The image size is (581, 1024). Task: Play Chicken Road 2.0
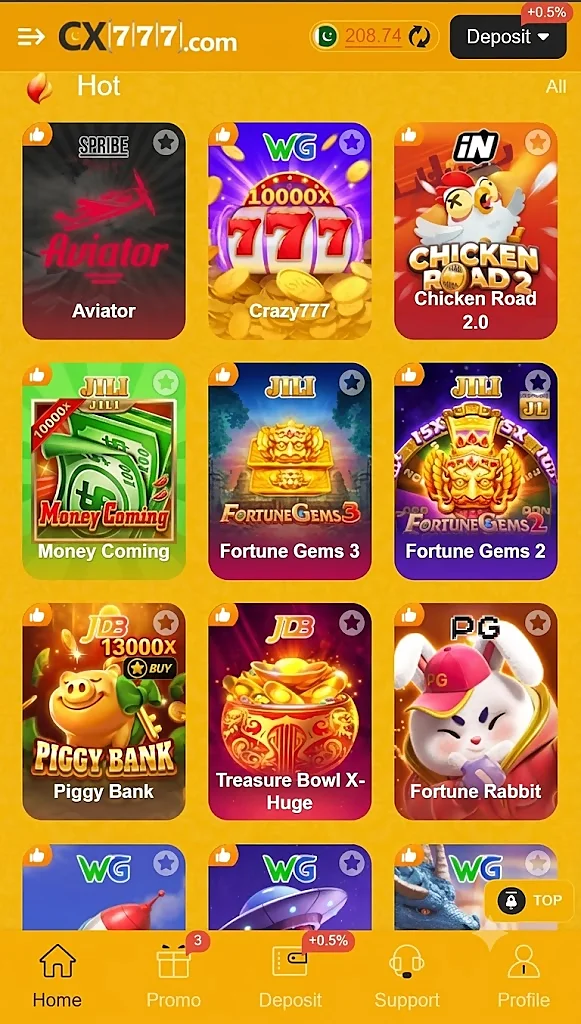click(476, 231)
